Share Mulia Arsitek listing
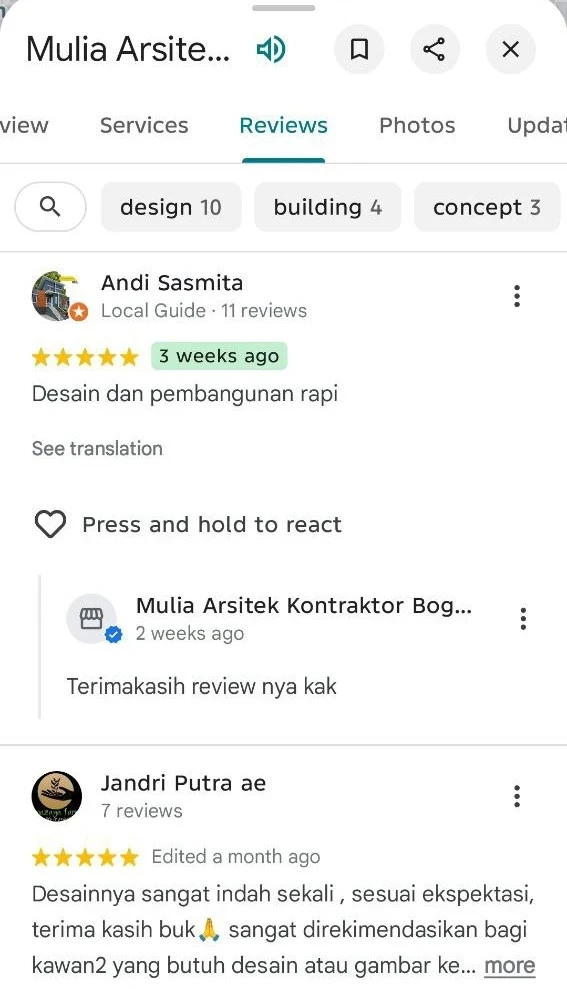Viewport: 567px width, 989px height. (435, 49)
